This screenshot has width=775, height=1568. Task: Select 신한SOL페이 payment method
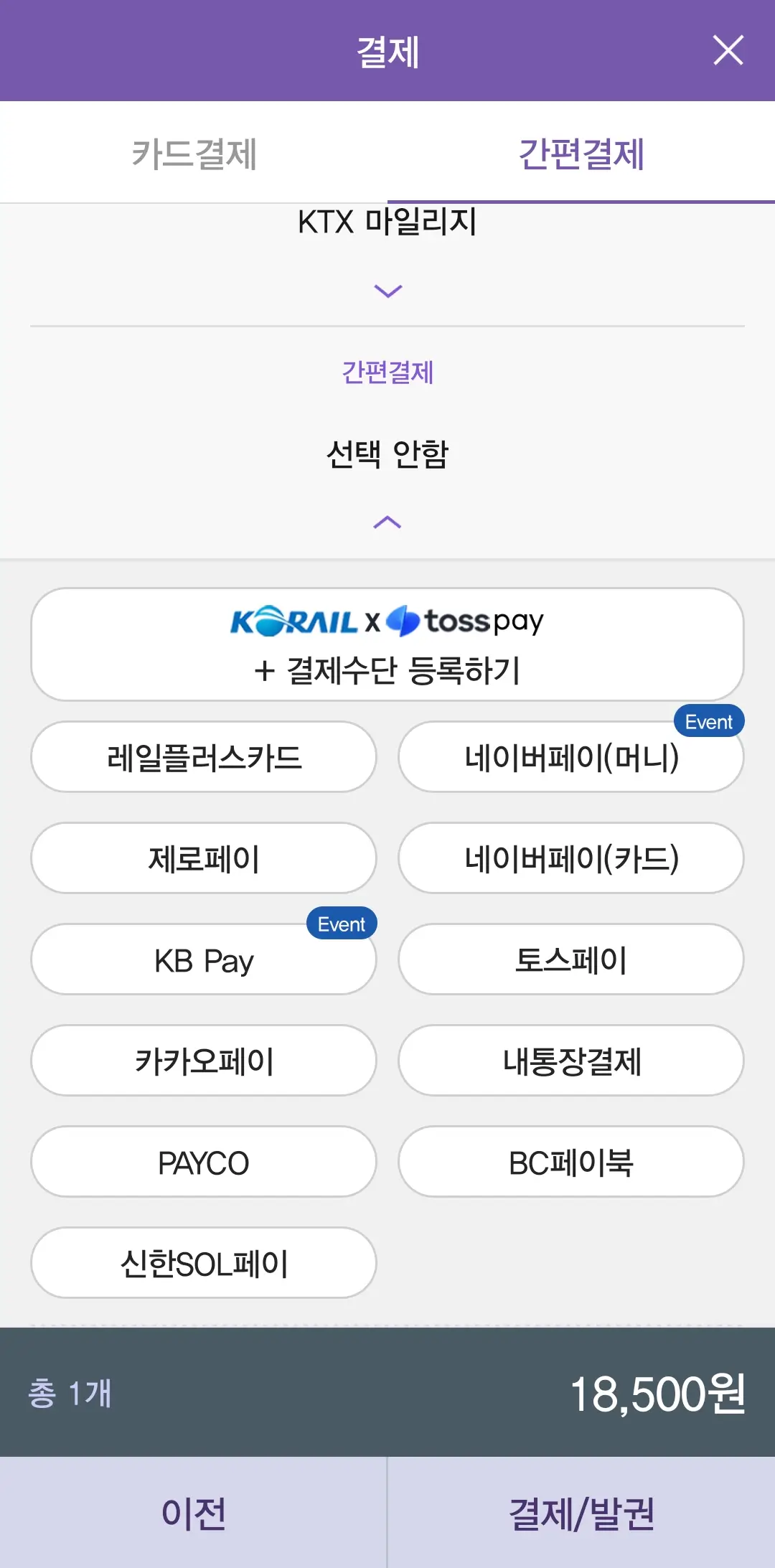click(203, 1263)
